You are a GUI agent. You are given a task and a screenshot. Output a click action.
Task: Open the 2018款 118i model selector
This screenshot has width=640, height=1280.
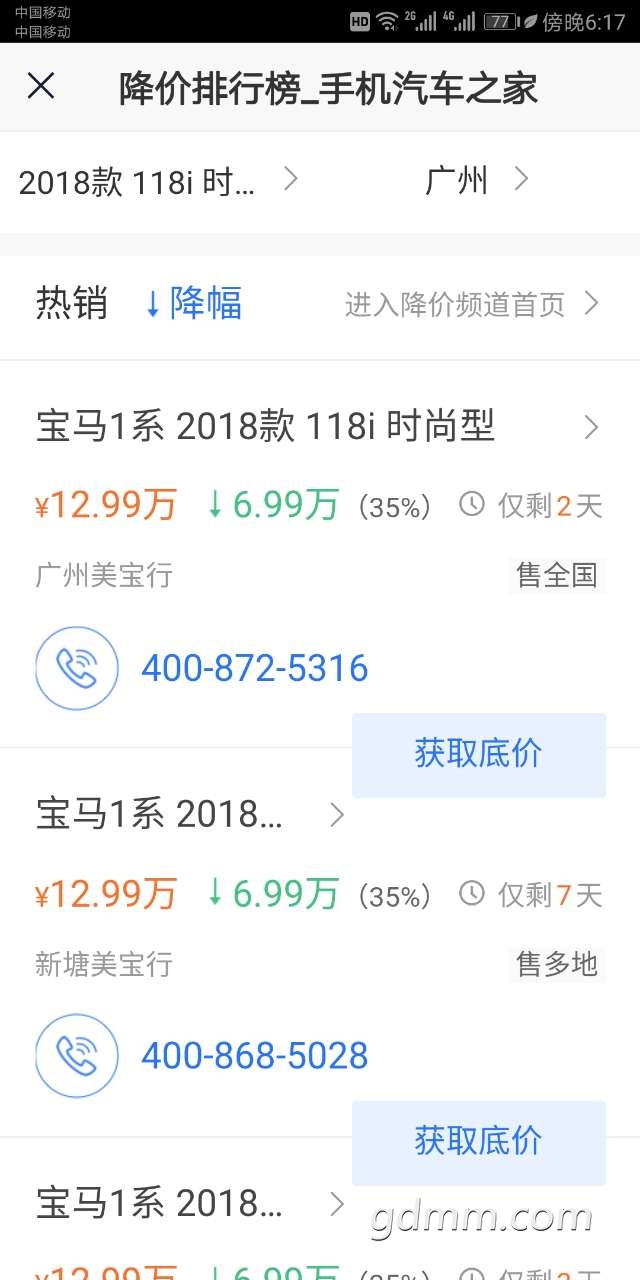(x=158, y=182)
